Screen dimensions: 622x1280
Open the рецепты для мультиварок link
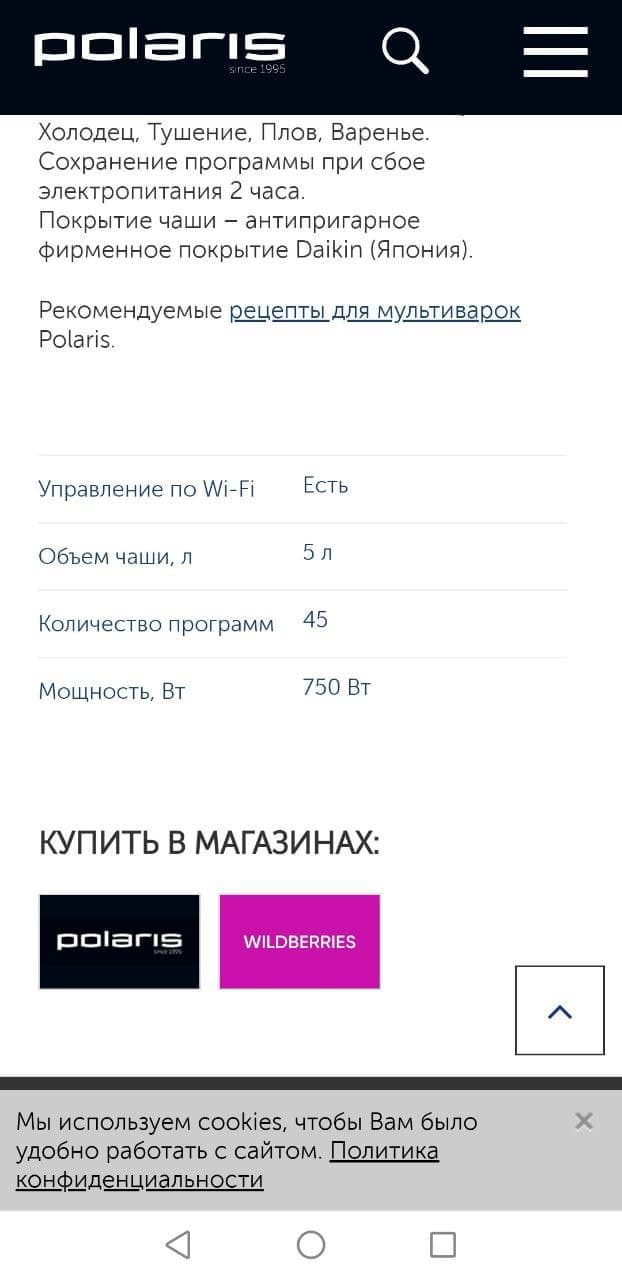tap(375, 311)
